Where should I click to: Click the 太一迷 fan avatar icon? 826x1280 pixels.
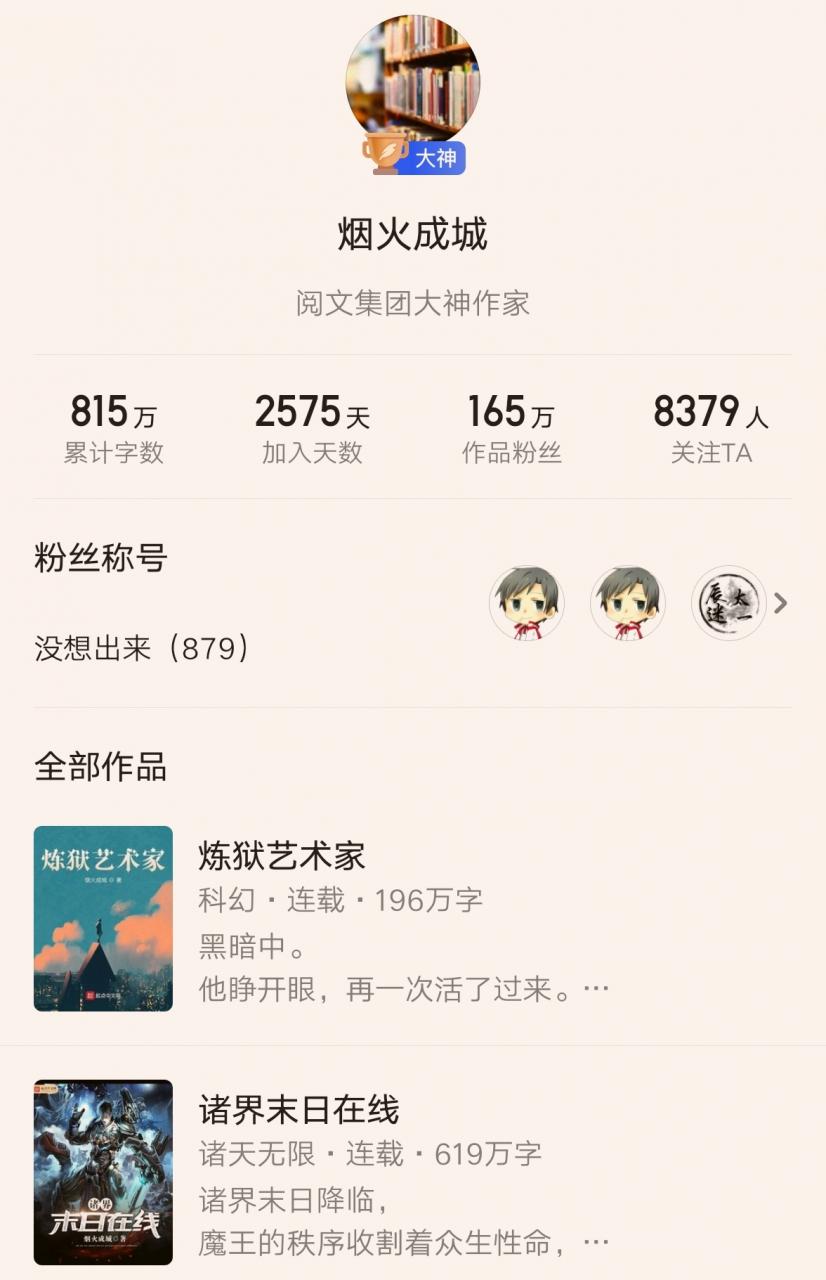(728, 602)
